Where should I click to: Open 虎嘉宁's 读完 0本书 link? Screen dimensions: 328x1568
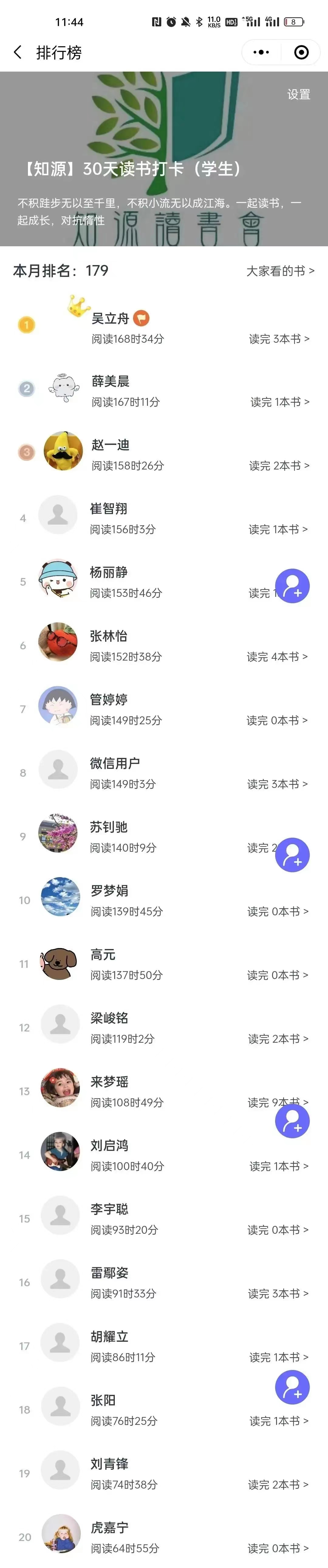tap(278, 1548)
